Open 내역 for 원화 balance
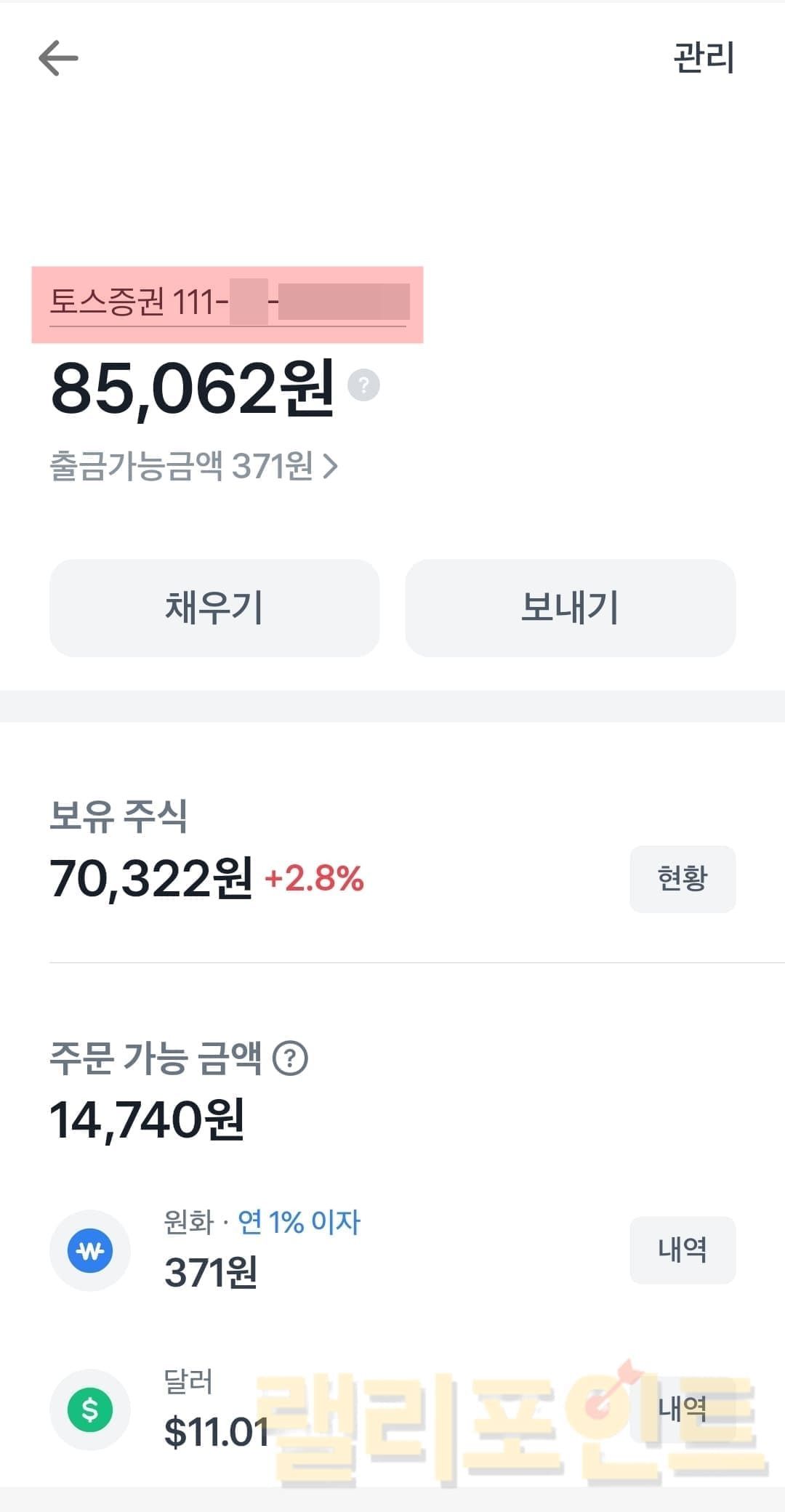This screenshot has height=1512, width=785. click(x=682, y=1250)
